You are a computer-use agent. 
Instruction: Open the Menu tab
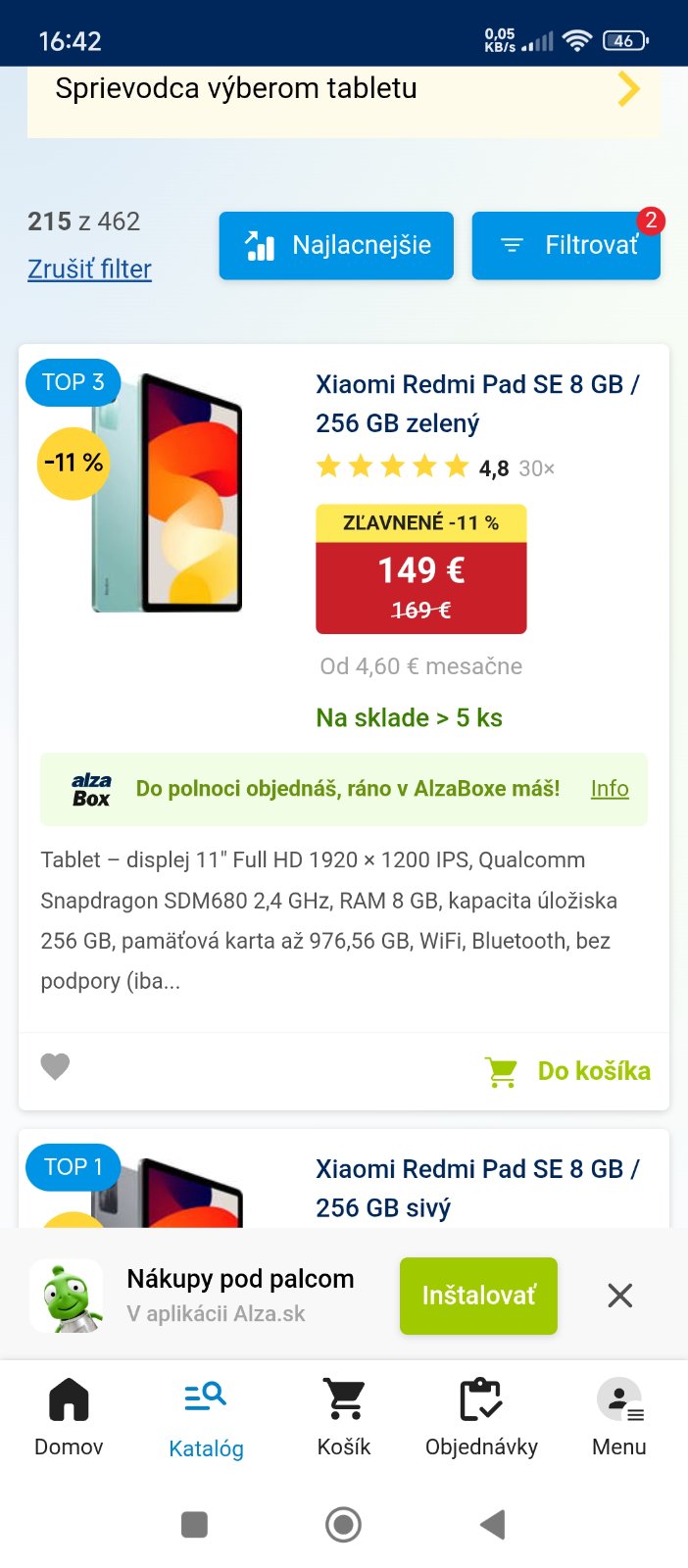(x=618, y=1416)
